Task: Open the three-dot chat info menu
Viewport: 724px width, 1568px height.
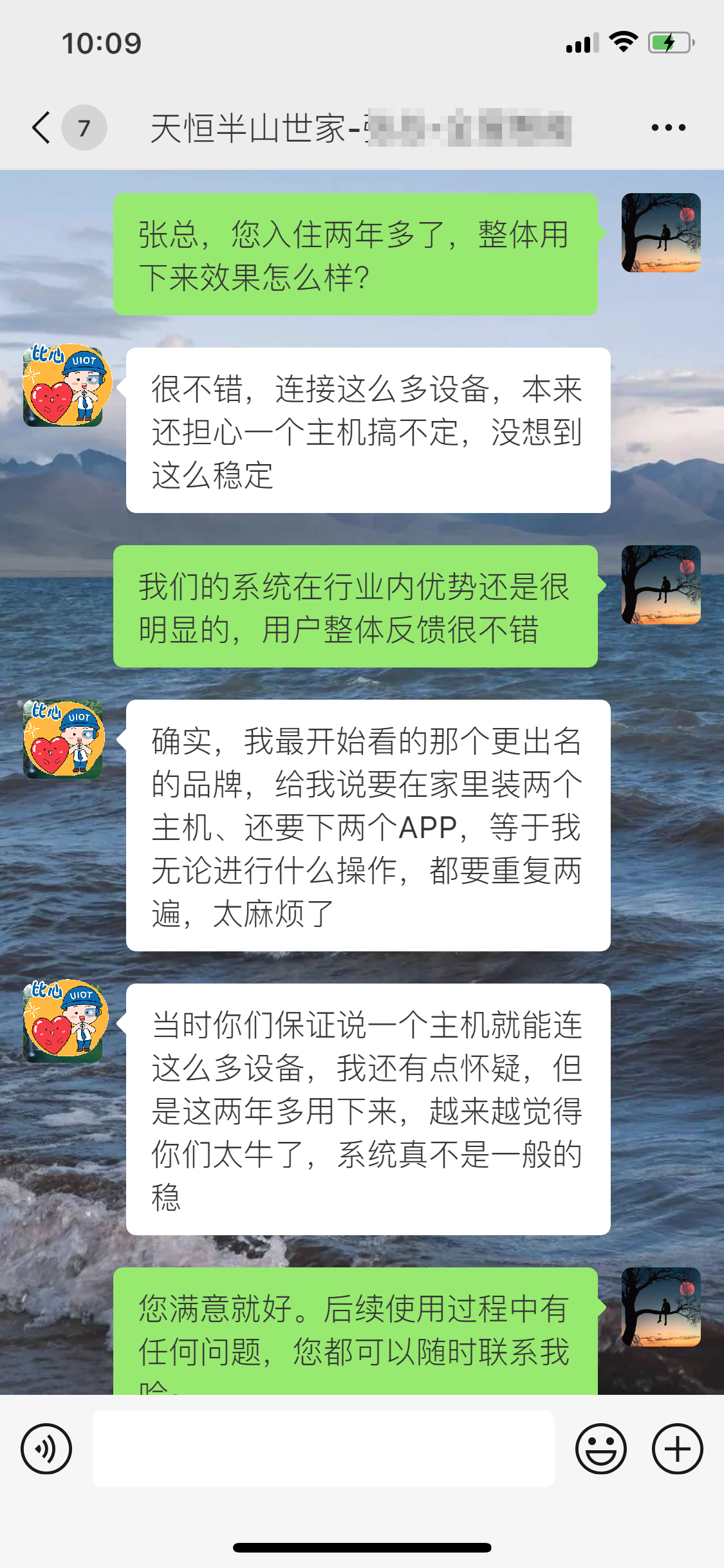Action: click(668, 127)
